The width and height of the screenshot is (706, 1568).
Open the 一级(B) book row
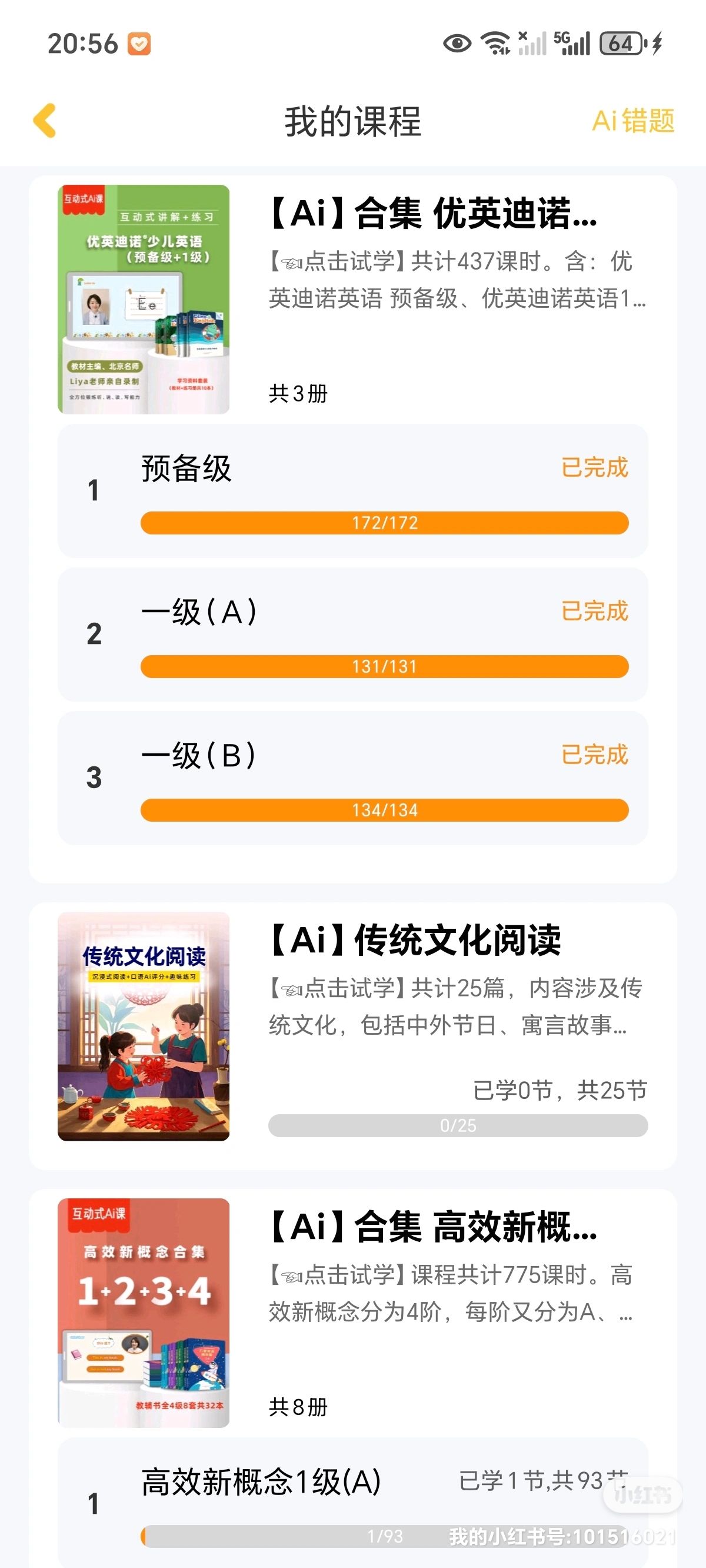pos(352,778)
